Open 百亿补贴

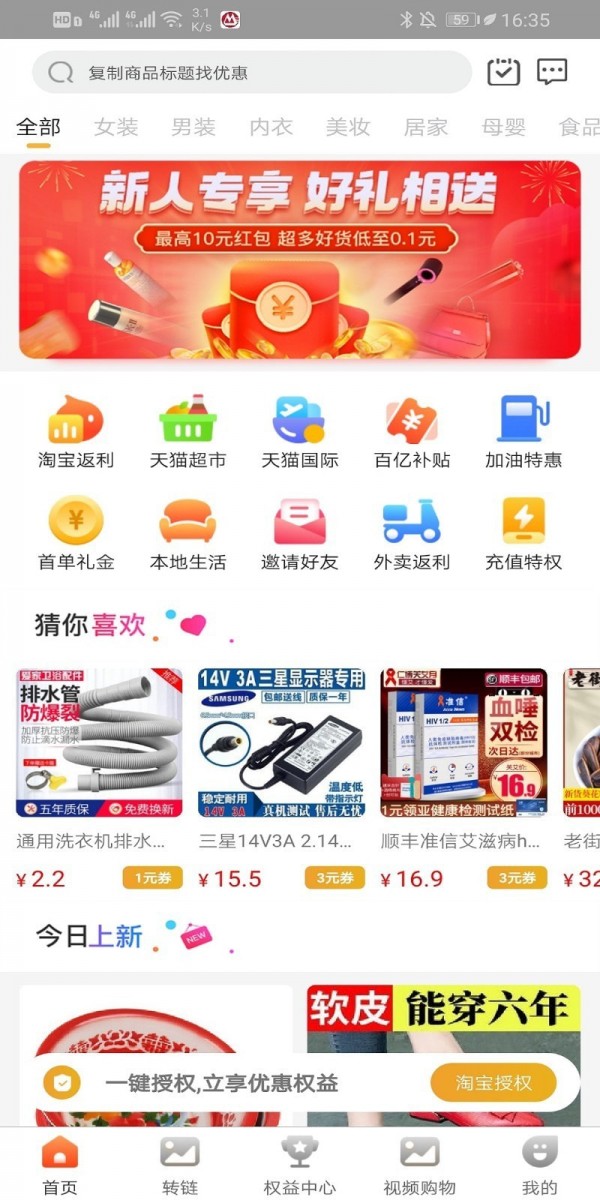412,432
